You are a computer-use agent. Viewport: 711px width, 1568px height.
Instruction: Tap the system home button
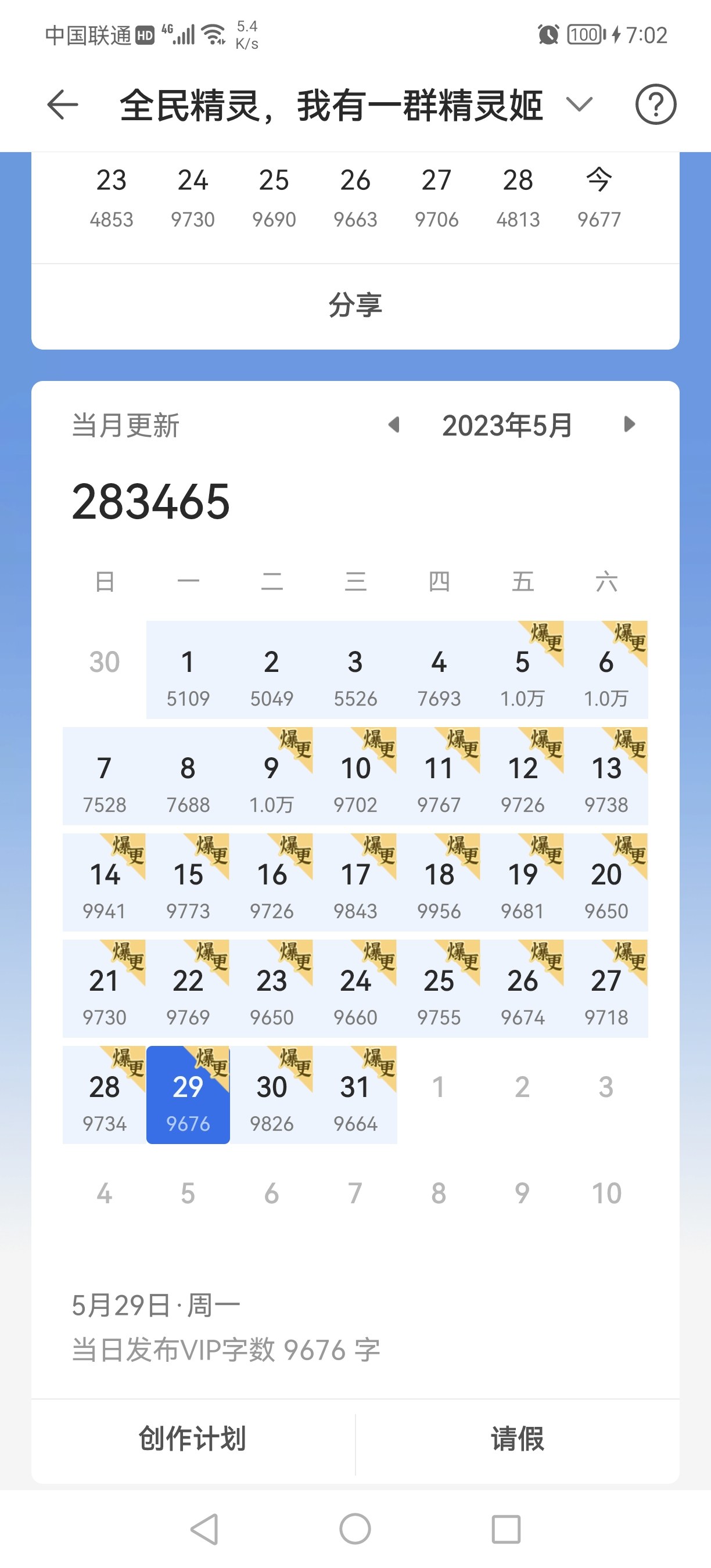tap(355, 1529)
